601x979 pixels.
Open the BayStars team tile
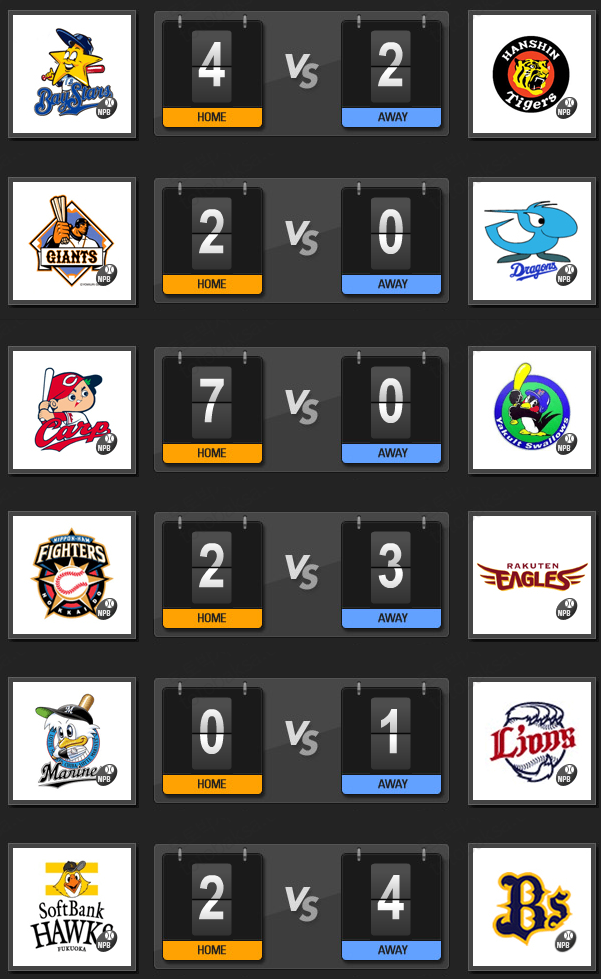[71, 74]
